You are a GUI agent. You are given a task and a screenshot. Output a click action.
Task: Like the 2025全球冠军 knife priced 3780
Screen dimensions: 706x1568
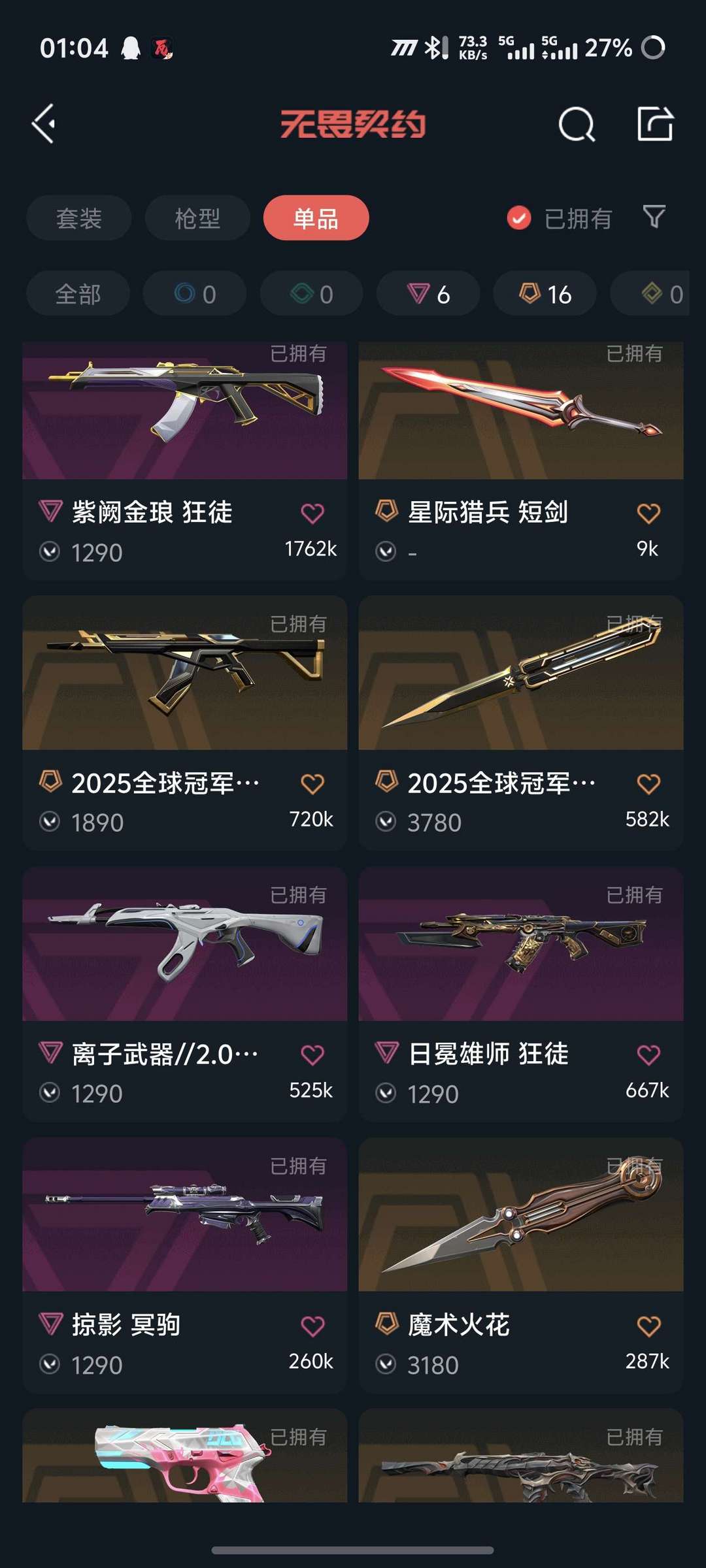tap(648, 784)
